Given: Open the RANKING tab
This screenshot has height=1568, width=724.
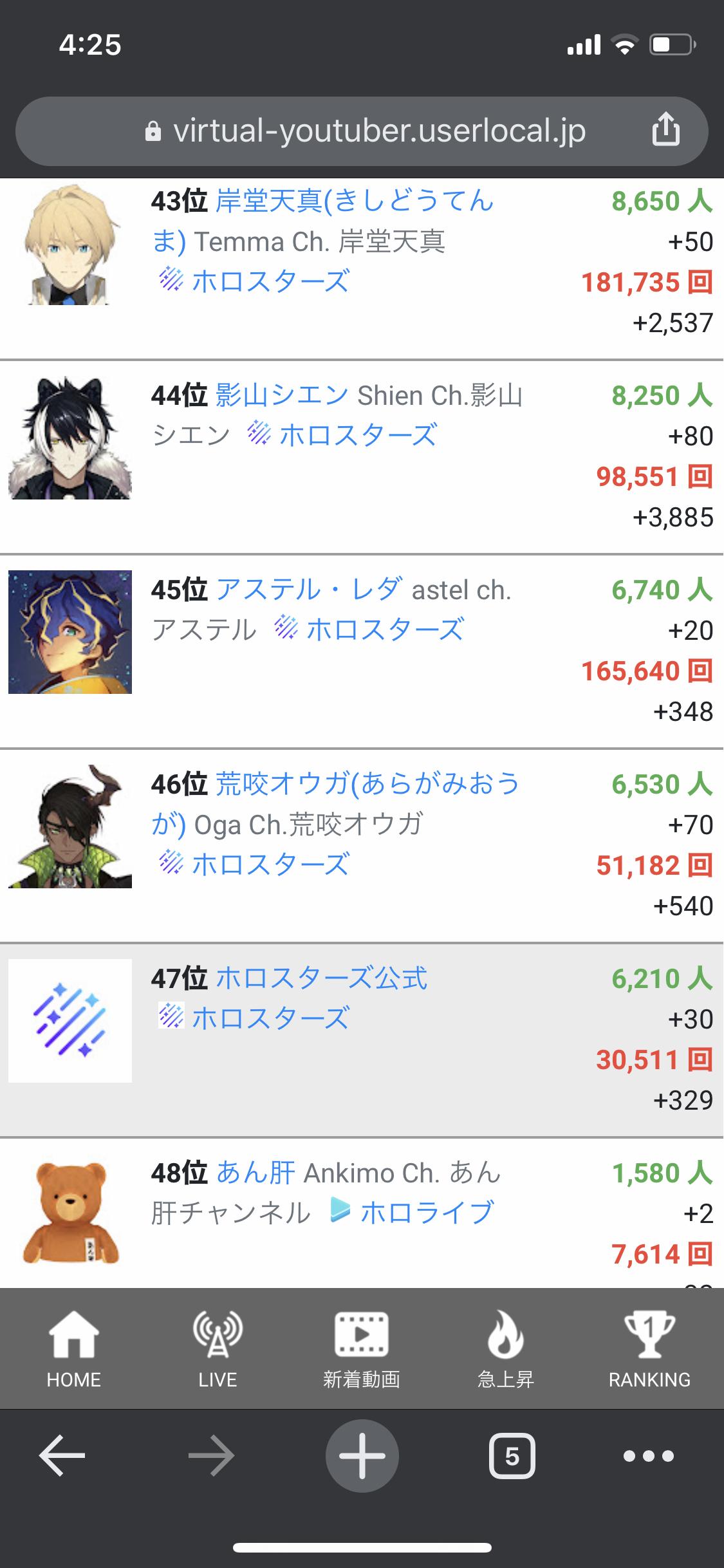Looking at the screenshot, I should tap(649, 1347).
